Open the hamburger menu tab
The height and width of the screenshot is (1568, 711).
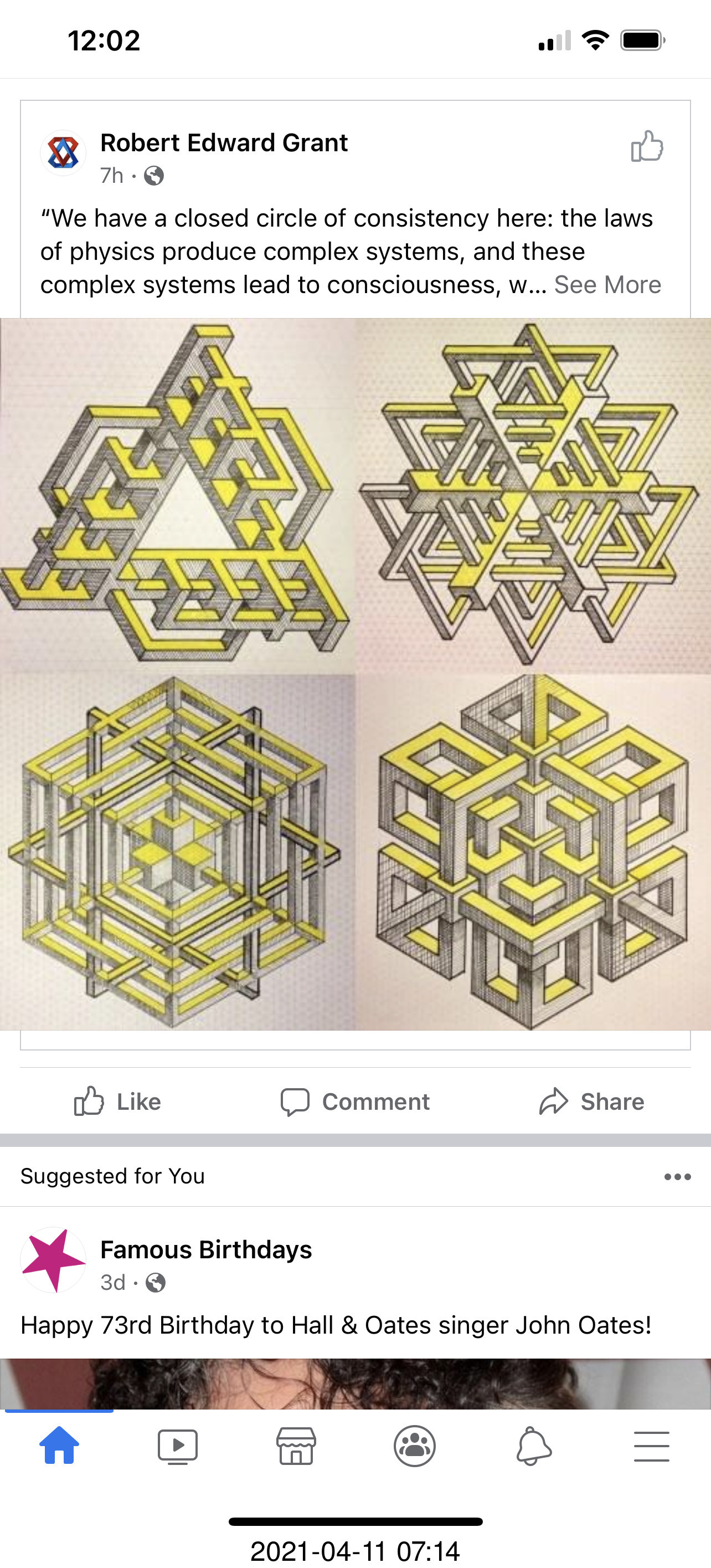651,1446
